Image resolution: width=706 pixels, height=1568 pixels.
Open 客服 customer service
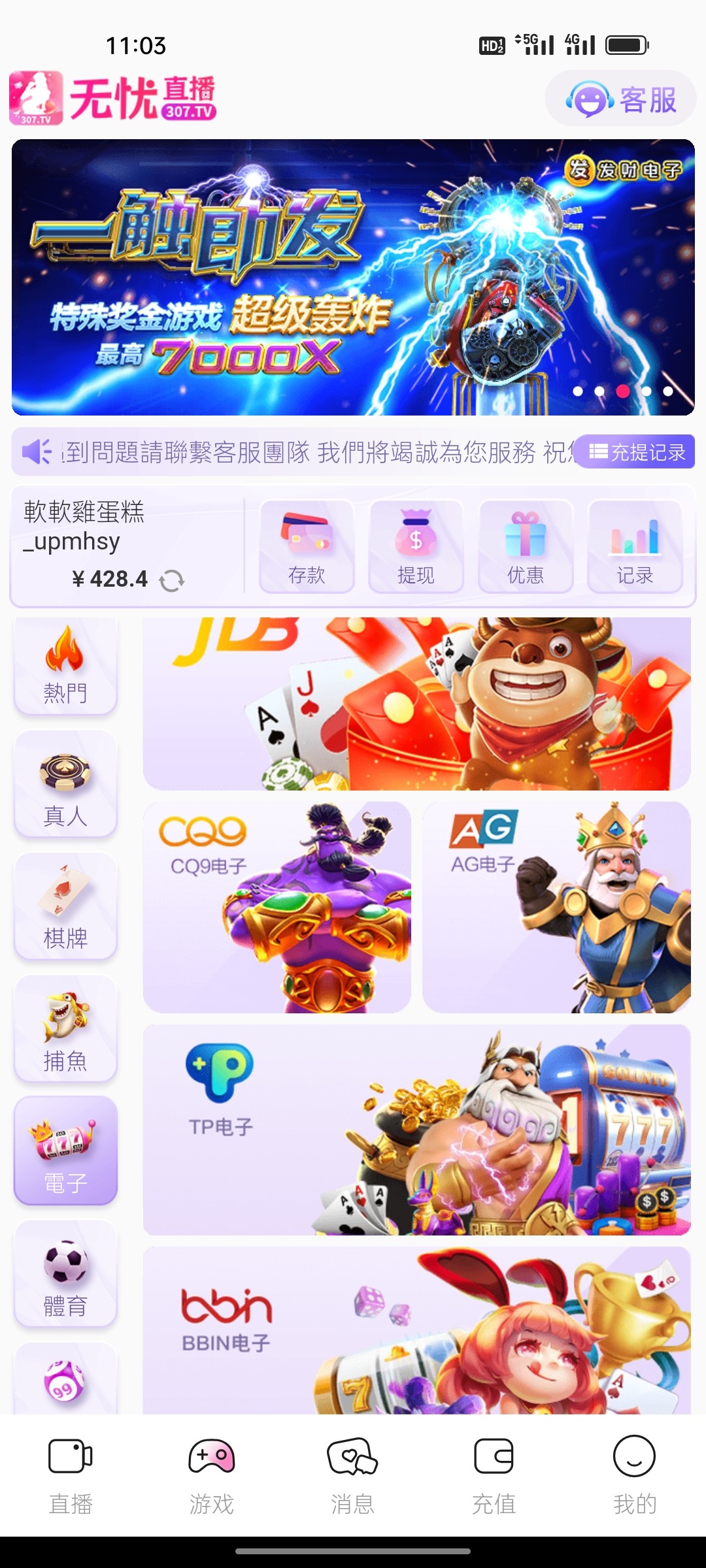click(621, 100)
